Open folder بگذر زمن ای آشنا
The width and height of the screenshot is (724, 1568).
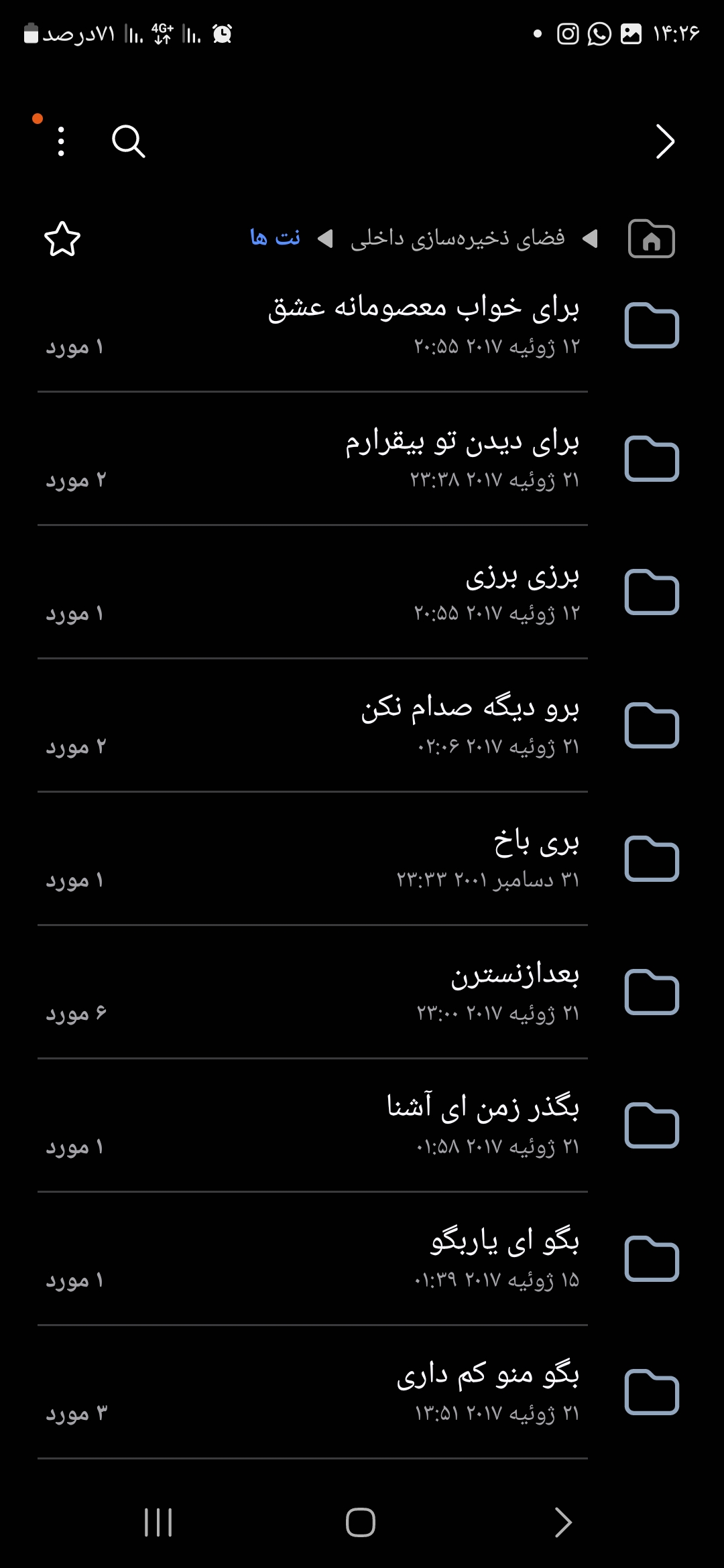362,1125
